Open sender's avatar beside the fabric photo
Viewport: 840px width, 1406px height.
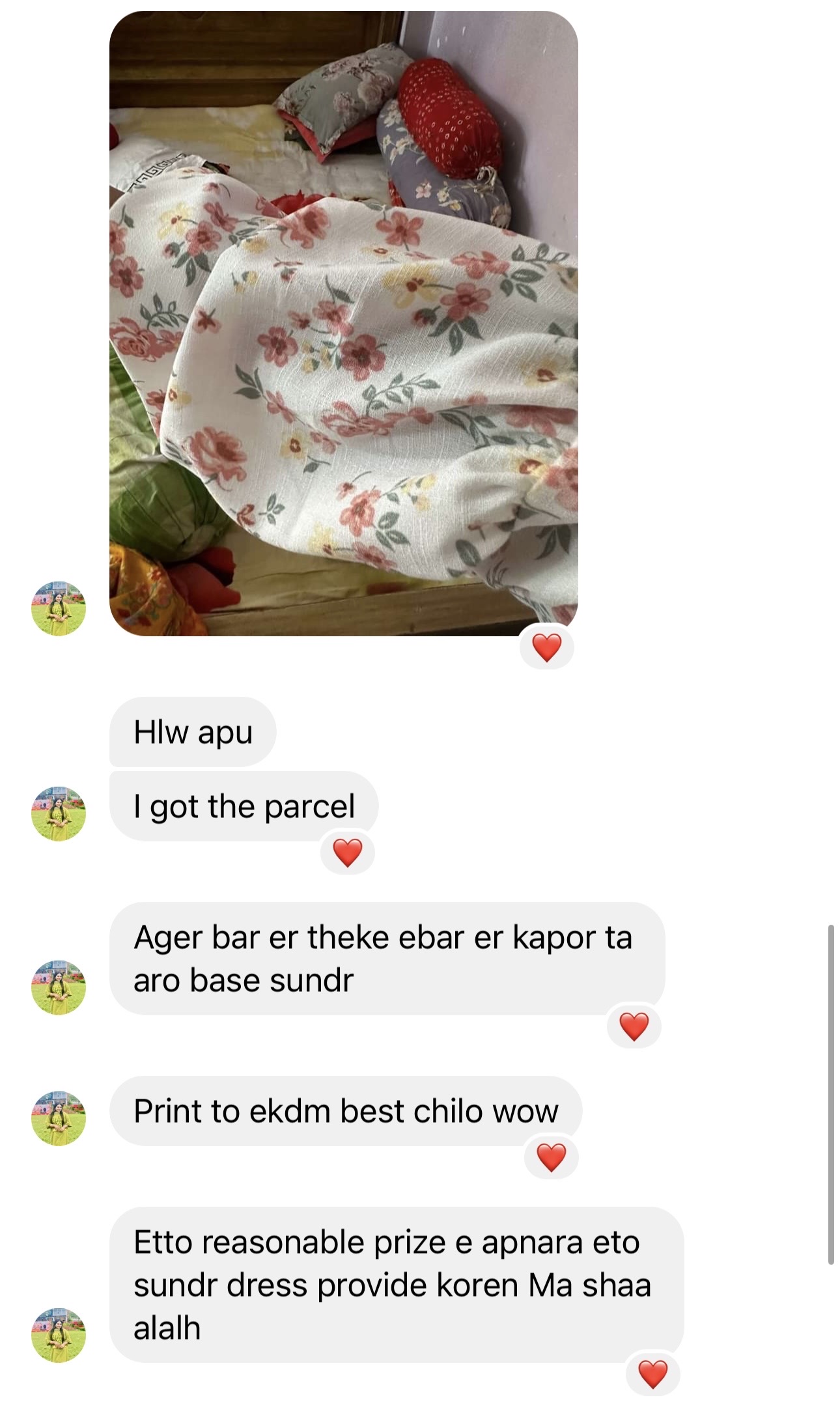click(x=59, y=609)
